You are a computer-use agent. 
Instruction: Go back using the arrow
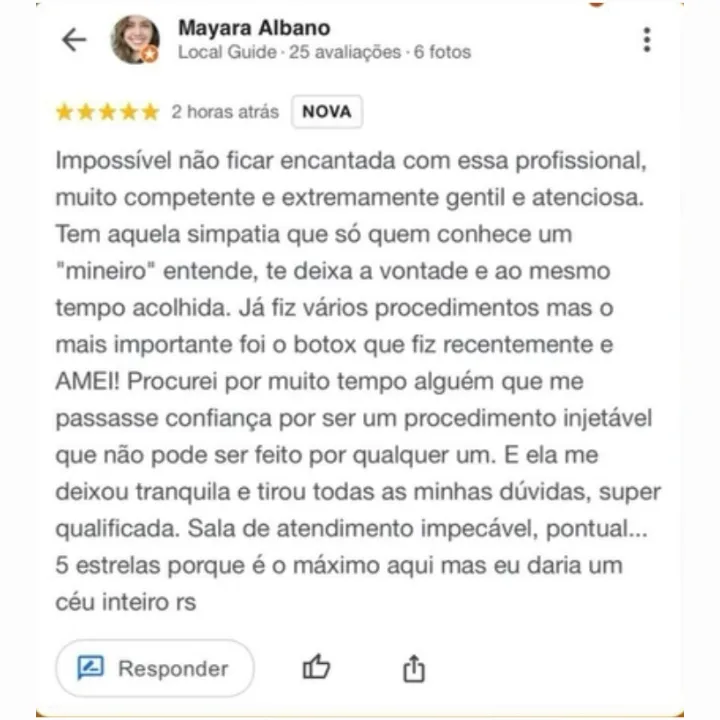(74, 40)
